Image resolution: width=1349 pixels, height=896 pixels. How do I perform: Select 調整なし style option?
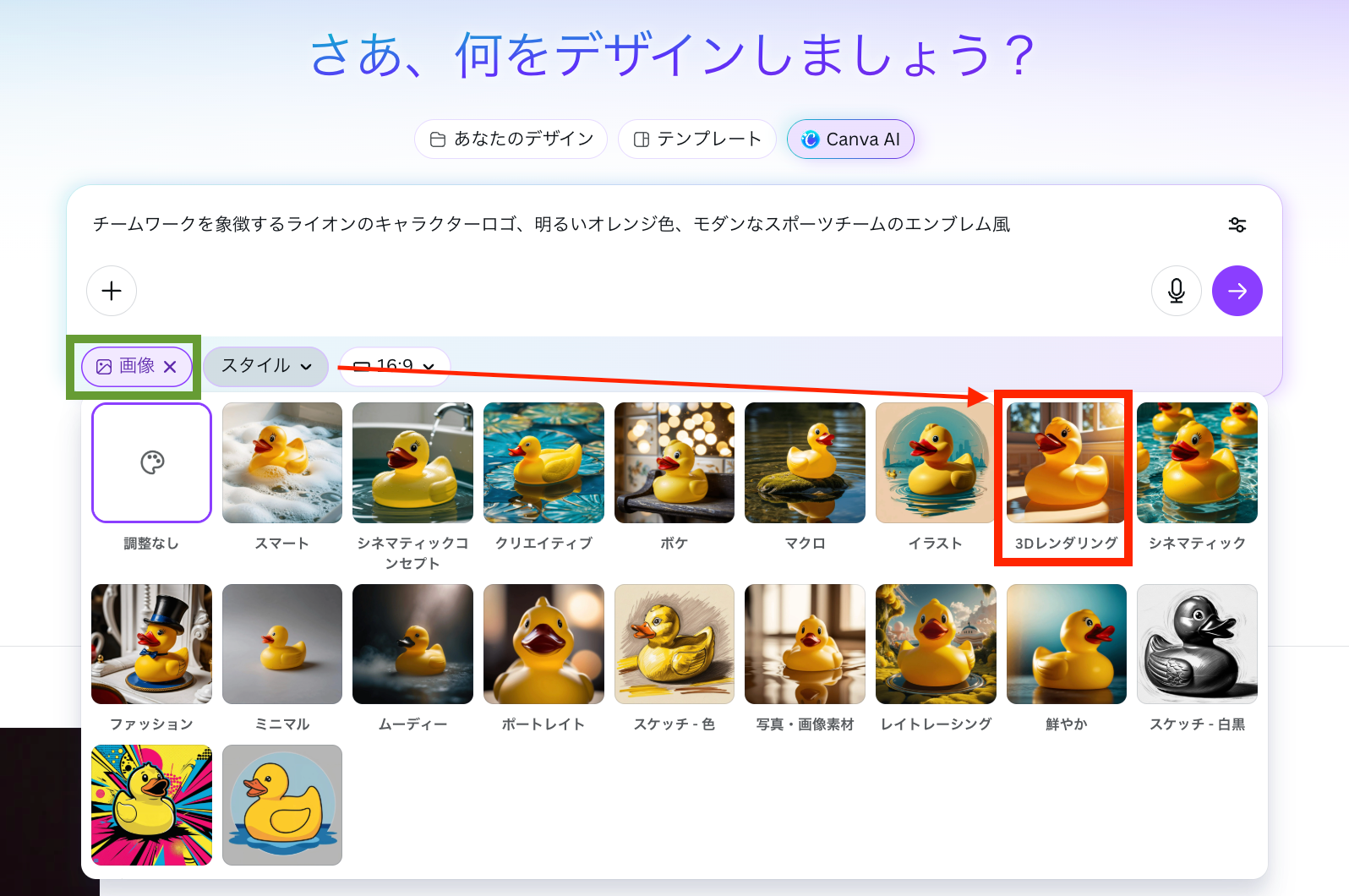click(x=151, y=462)
